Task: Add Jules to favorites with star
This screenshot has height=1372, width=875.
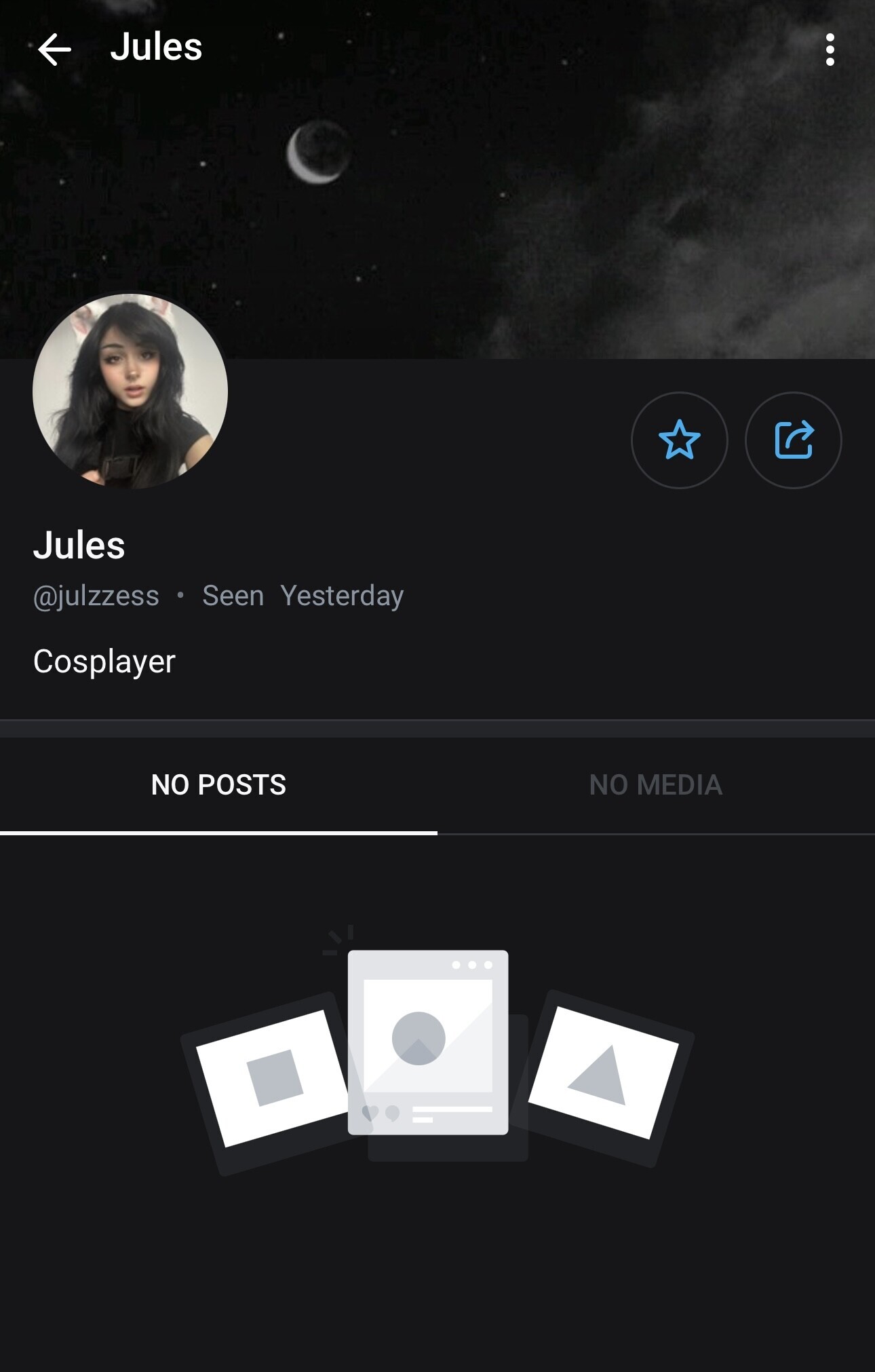Action: 679,440
